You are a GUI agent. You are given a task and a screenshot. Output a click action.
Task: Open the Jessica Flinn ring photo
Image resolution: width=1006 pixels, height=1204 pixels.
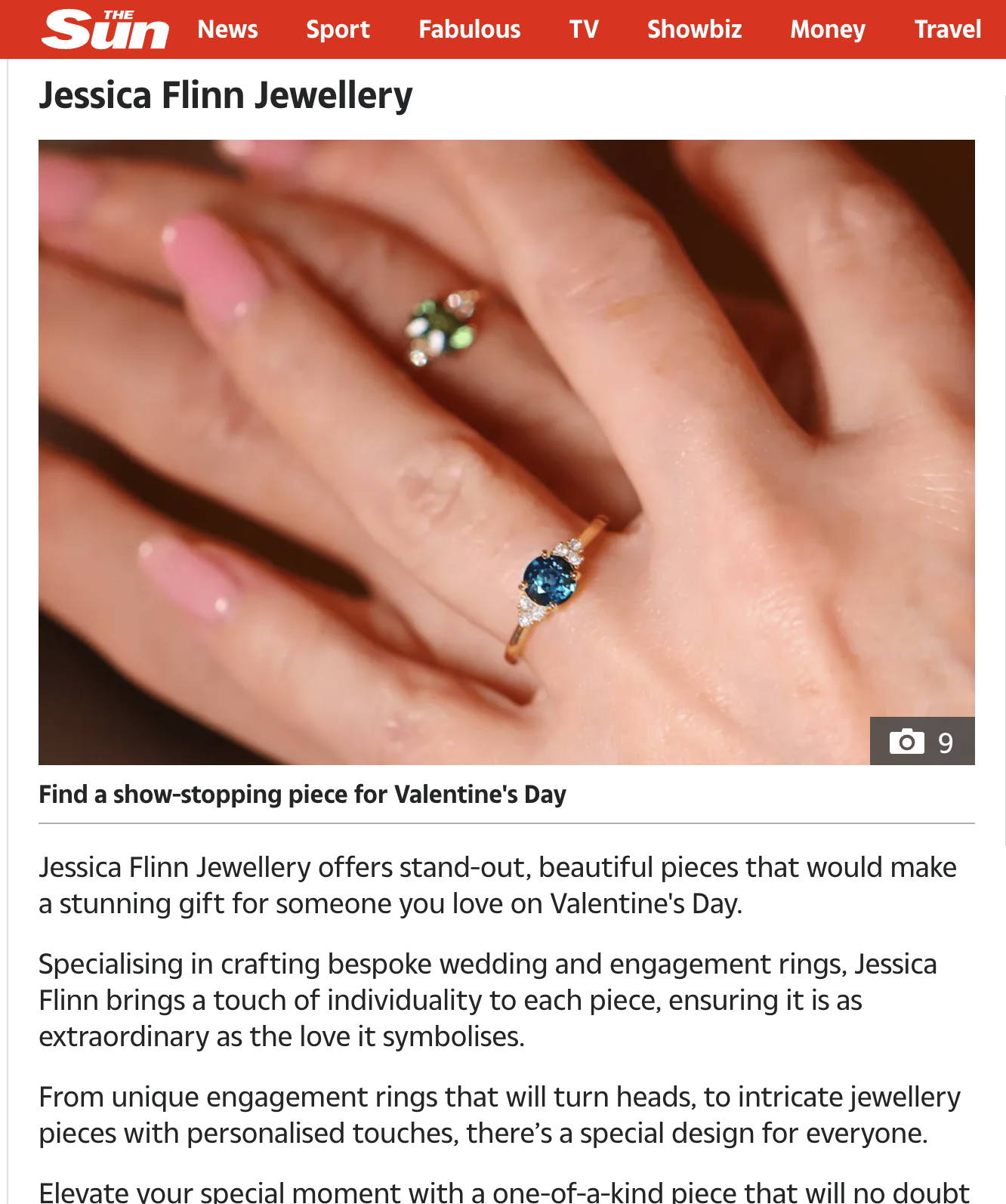[x=506, y=452]
